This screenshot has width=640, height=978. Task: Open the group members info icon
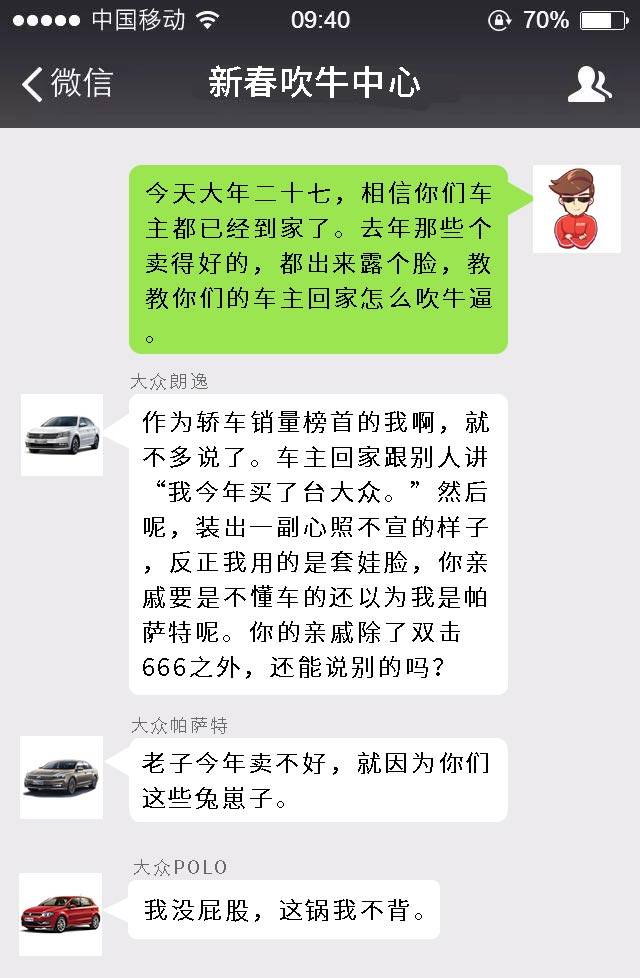coord(589,84)
